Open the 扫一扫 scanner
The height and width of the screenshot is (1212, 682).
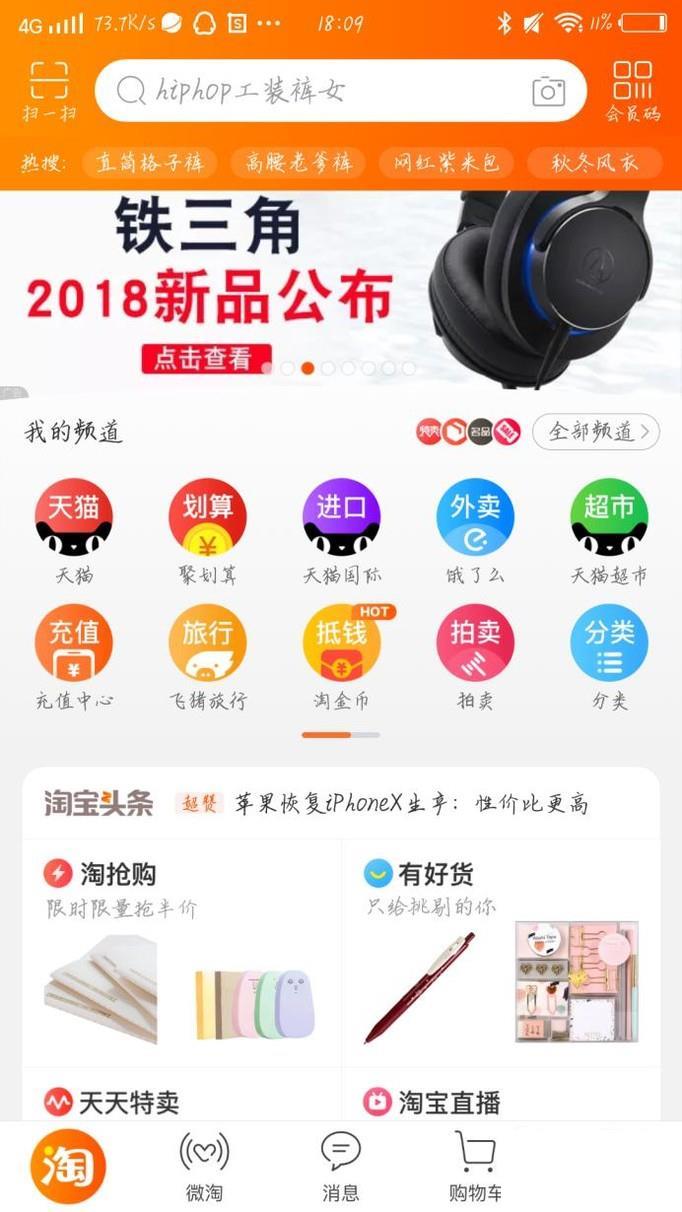(x=49, y=91)
